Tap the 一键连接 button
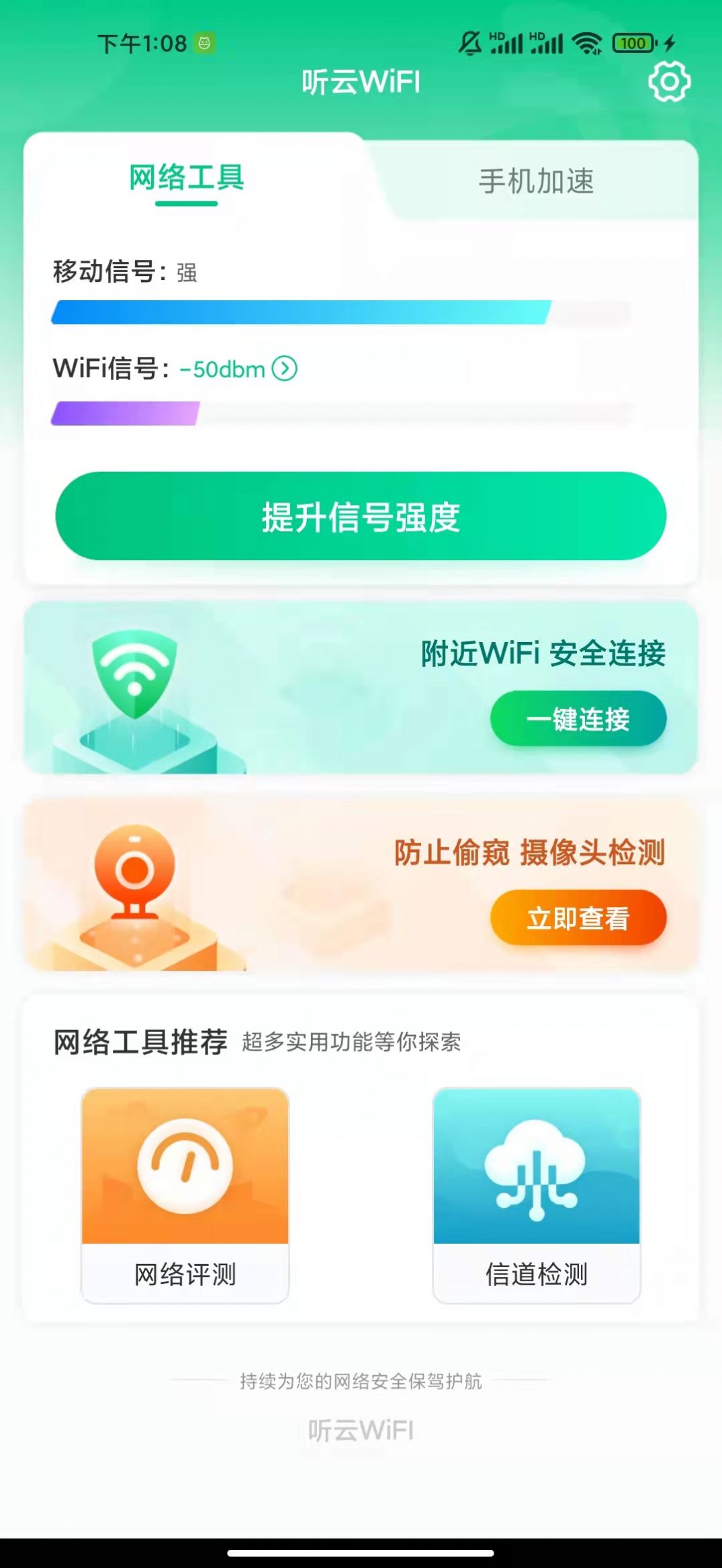Screen dimensions: 722x1568 coord(580,719)
